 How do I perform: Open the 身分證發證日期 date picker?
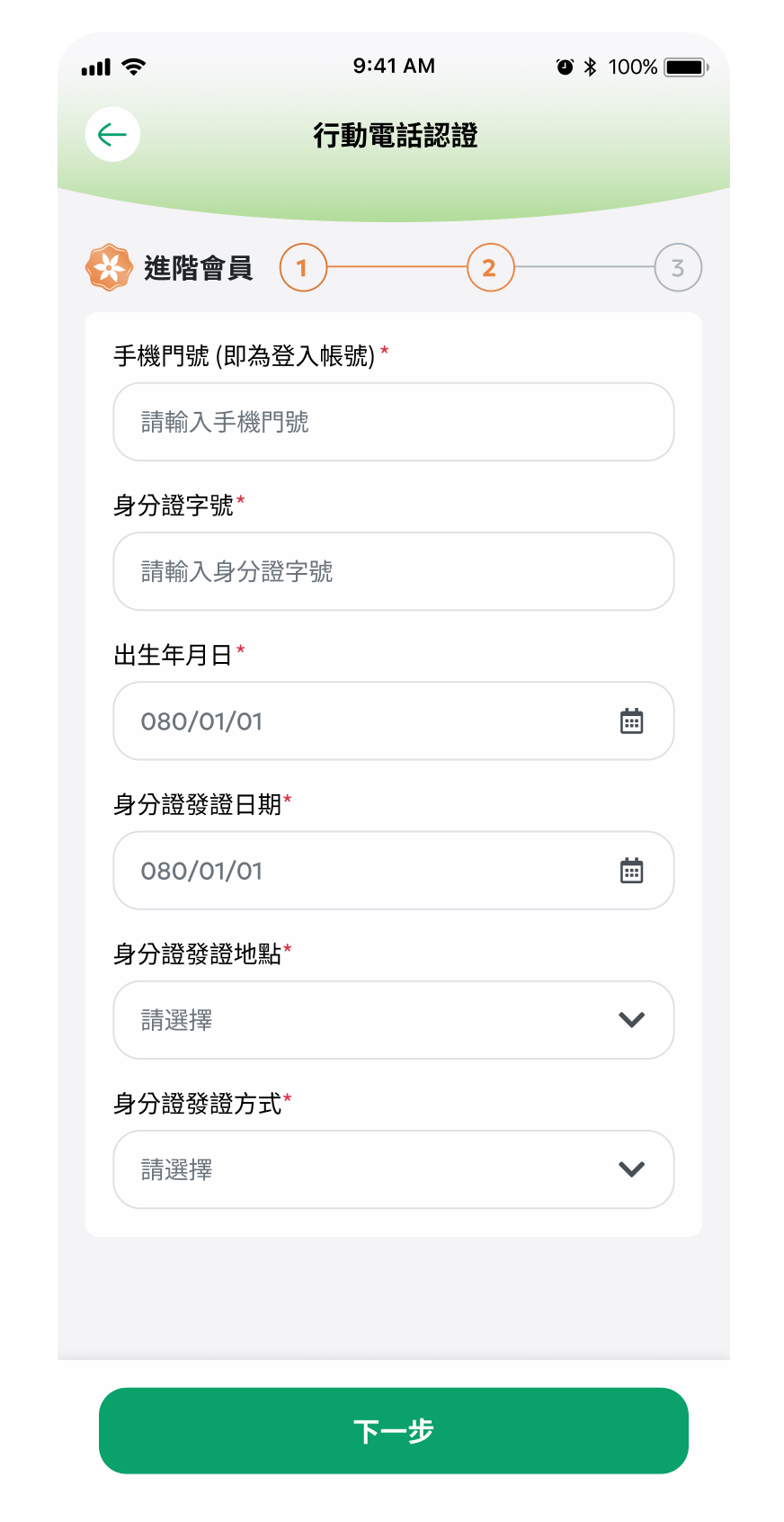pos(631,871)
